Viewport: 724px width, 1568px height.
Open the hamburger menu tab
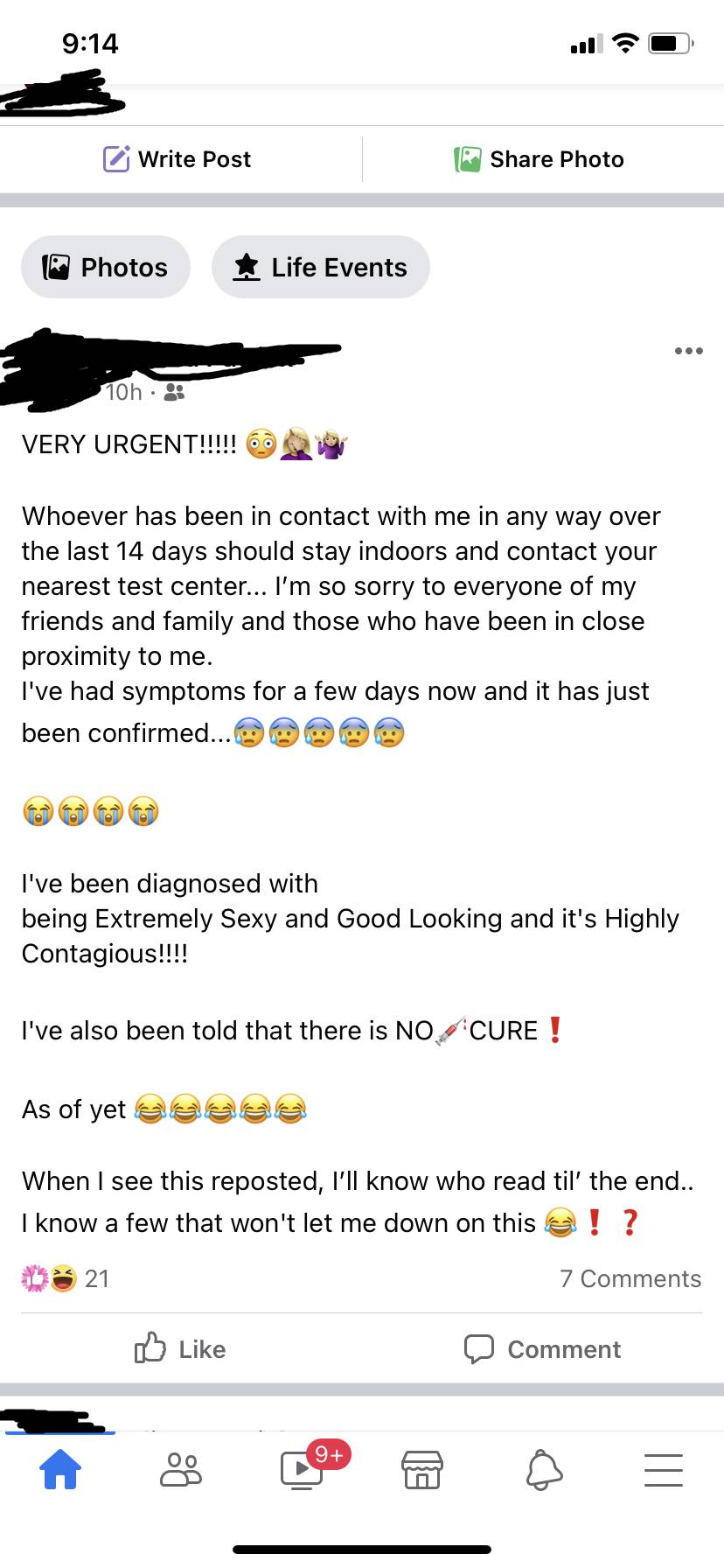[x=663, y=1469]
